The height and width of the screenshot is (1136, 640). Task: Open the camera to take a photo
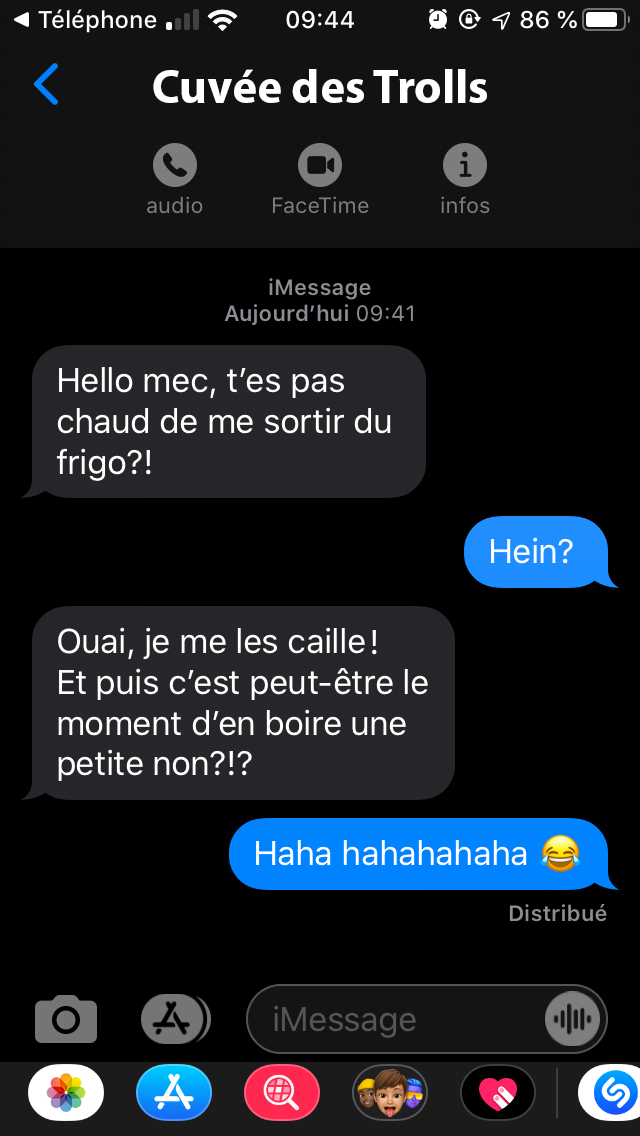coord(66,1019)
